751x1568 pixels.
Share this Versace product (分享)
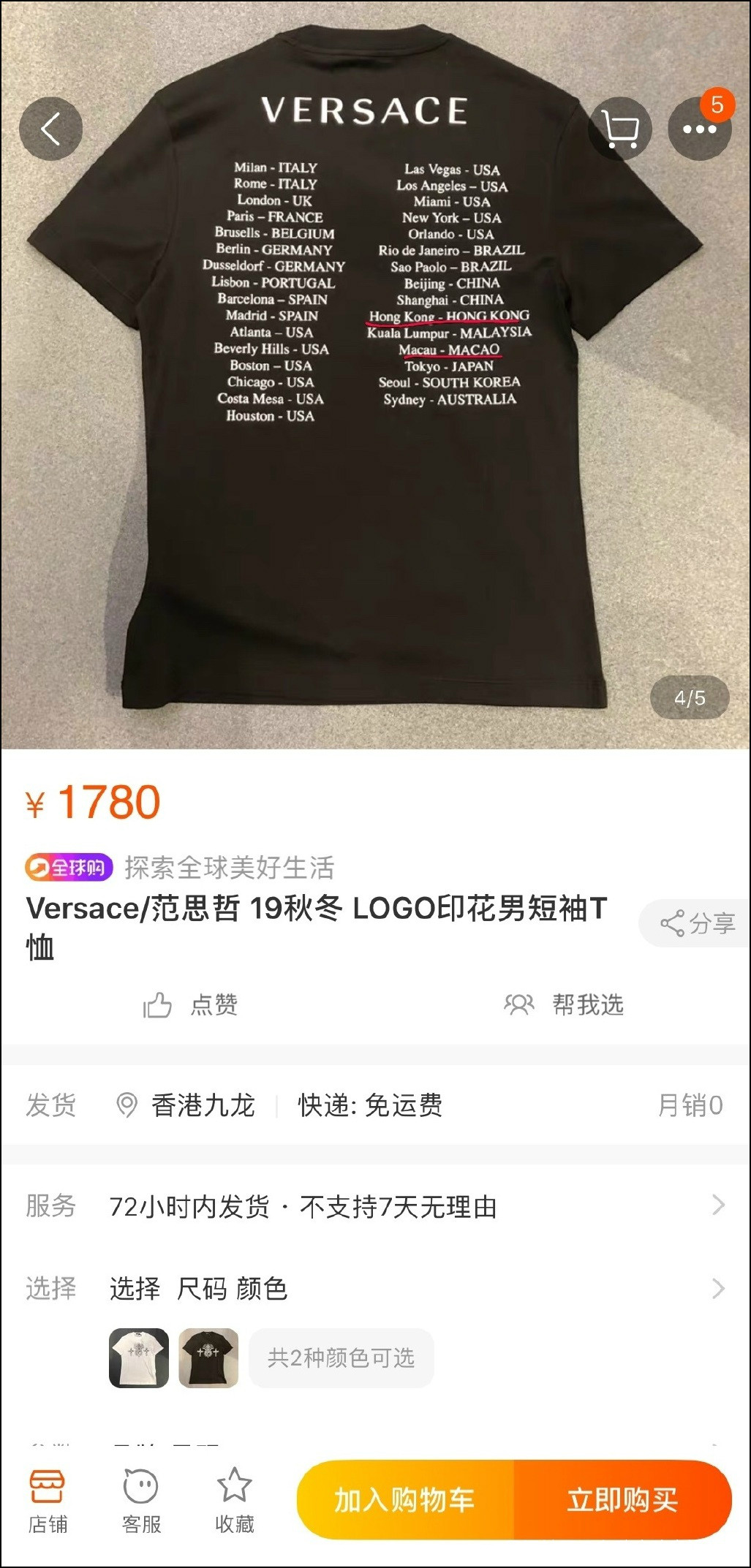tap(697, 923)
